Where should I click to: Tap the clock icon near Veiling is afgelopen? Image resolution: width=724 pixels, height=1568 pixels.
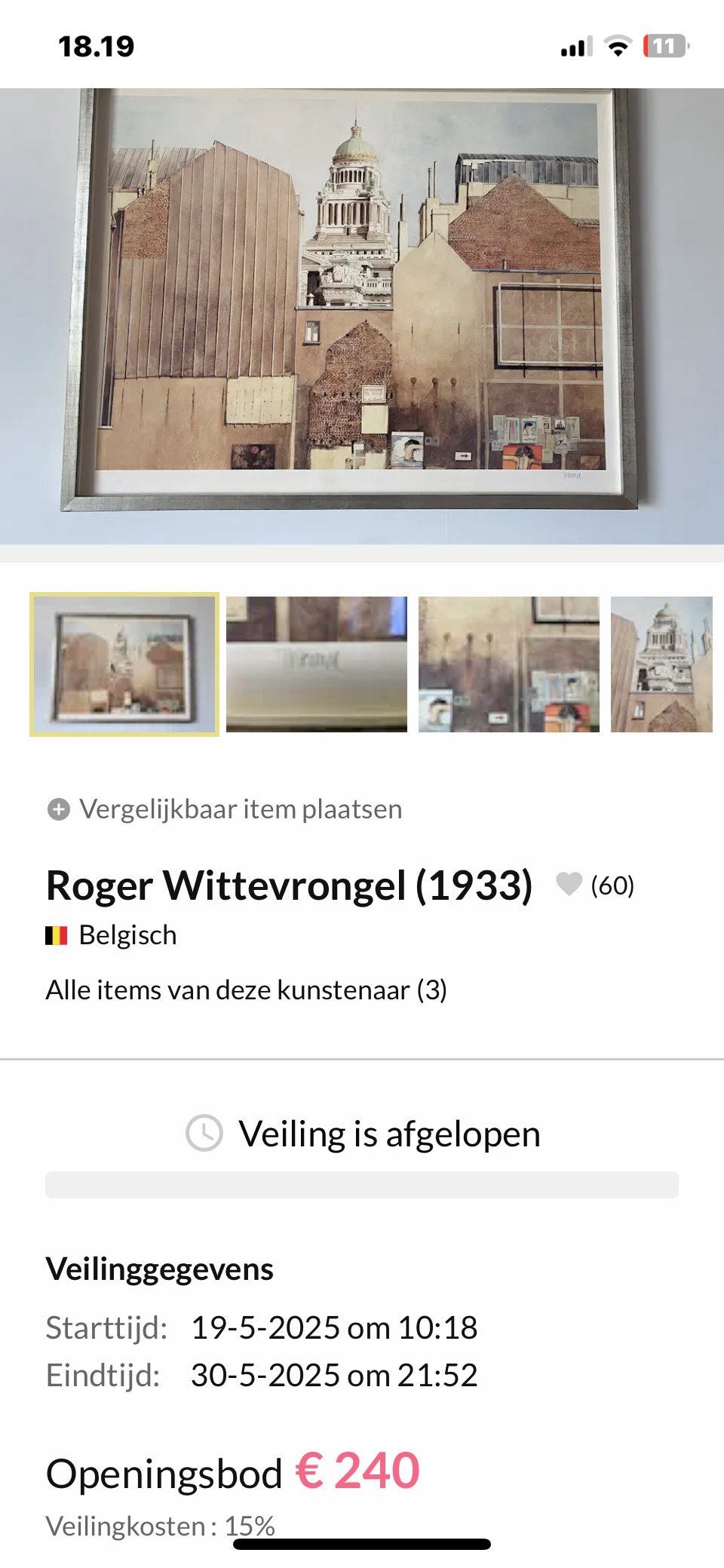[204, 1133]
